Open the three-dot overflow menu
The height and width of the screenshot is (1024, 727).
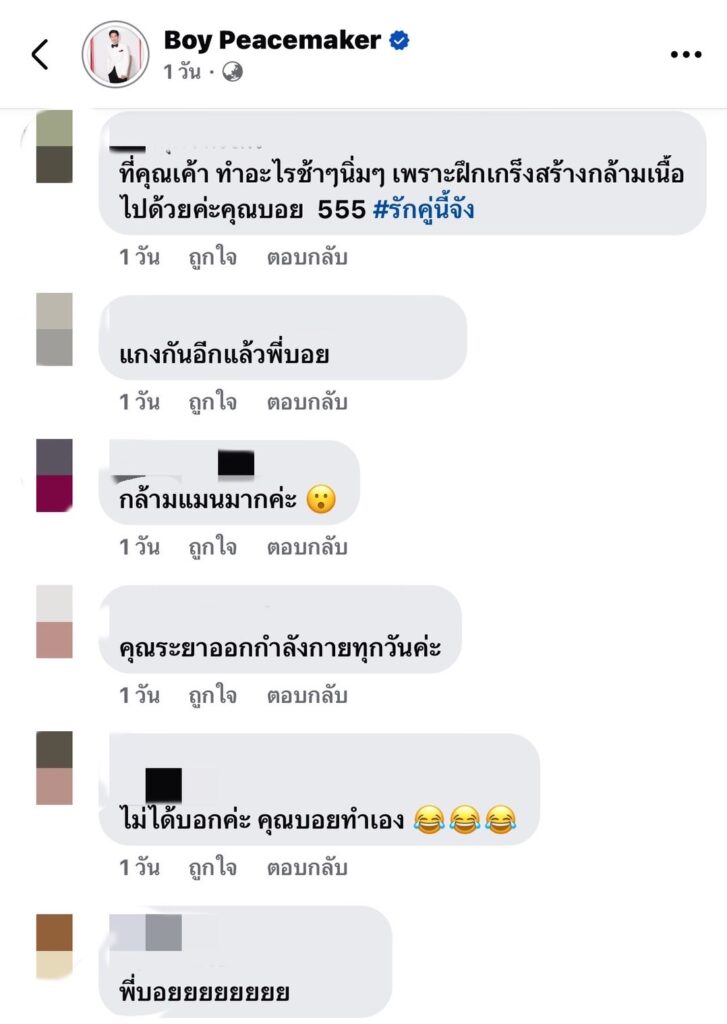(685, 55)
